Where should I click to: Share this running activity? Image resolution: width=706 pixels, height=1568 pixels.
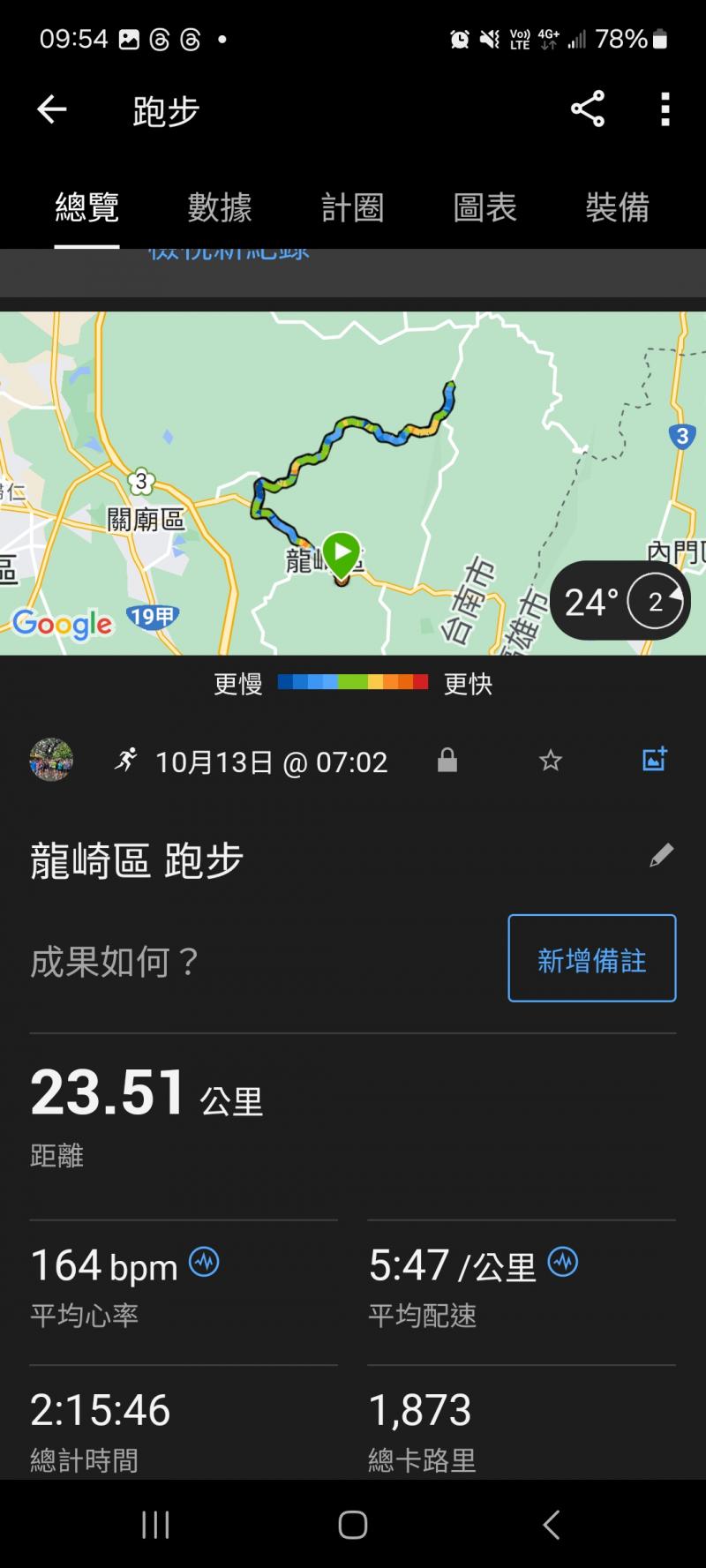[588, 109]
